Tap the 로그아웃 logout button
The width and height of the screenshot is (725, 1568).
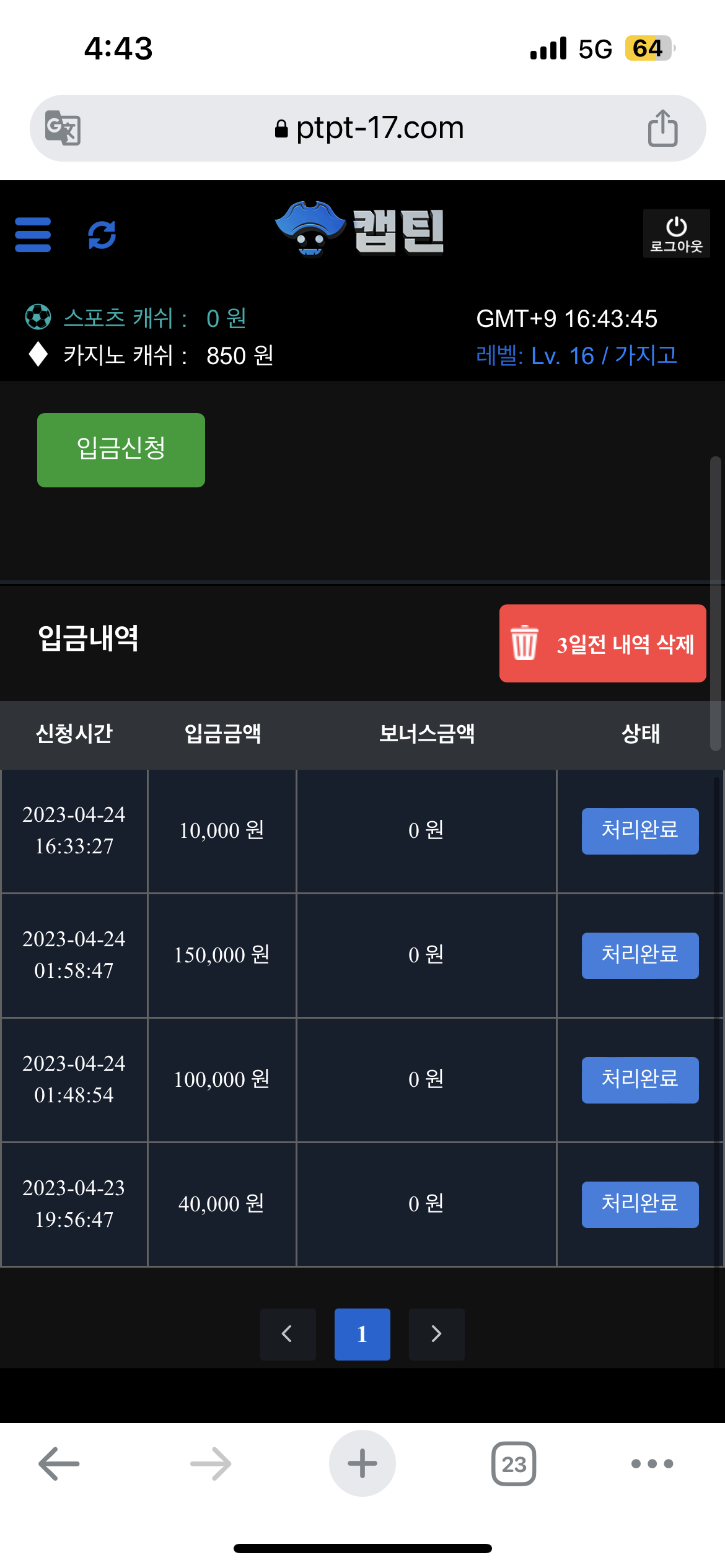point(676,233)
